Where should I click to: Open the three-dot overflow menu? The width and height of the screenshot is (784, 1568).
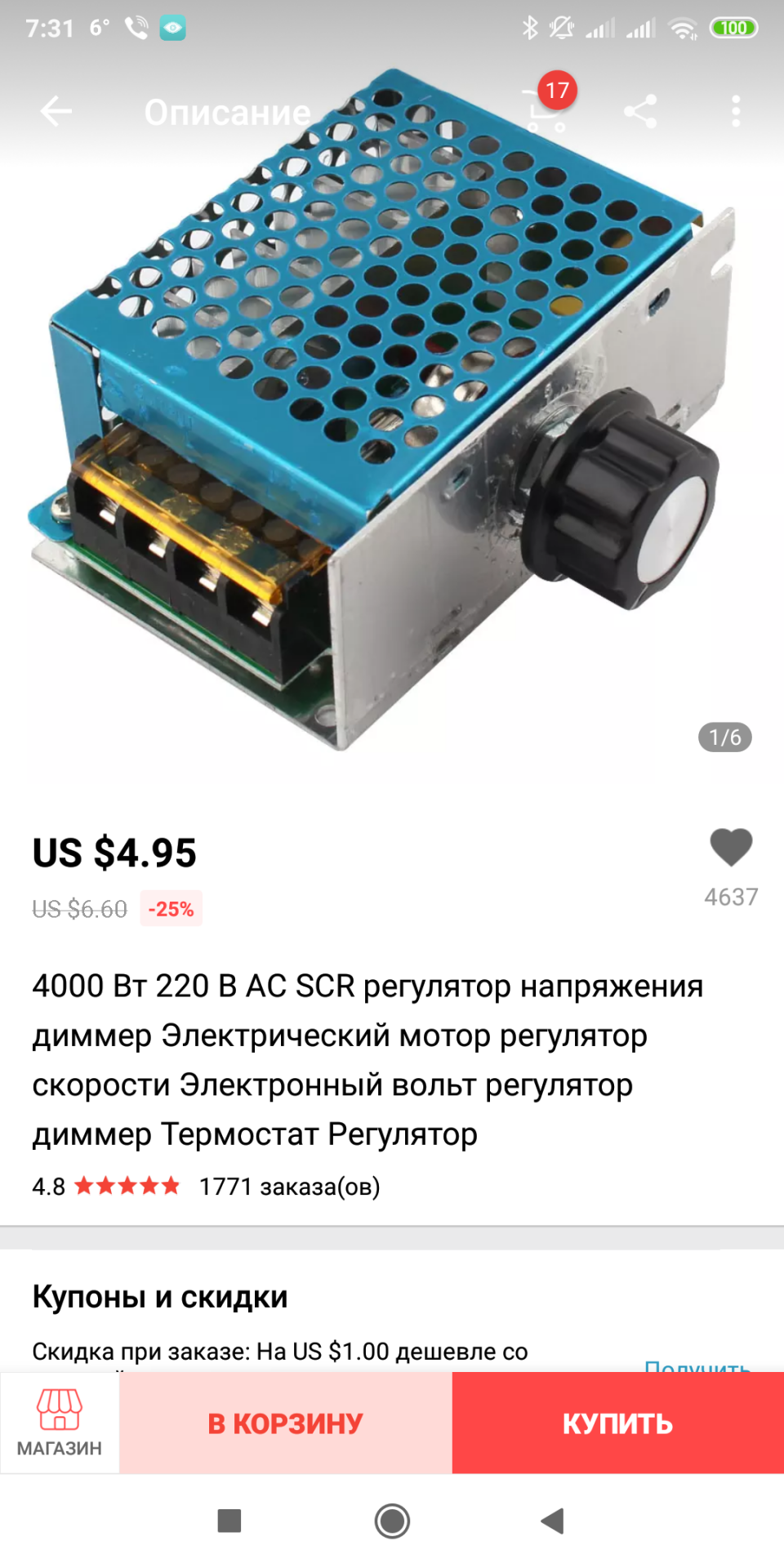[736, 111]
